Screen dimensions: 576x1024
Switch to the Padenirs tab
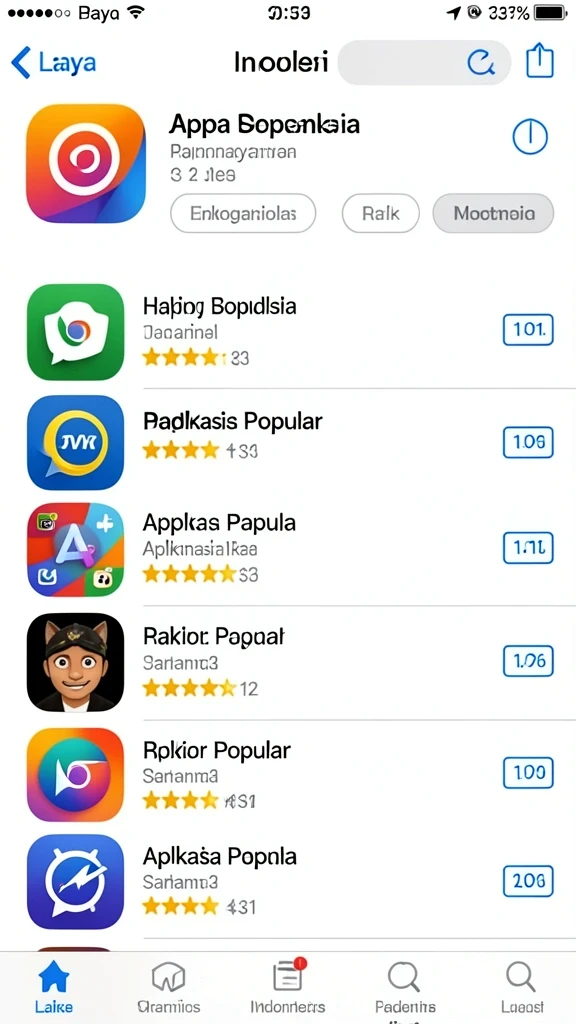405,987
